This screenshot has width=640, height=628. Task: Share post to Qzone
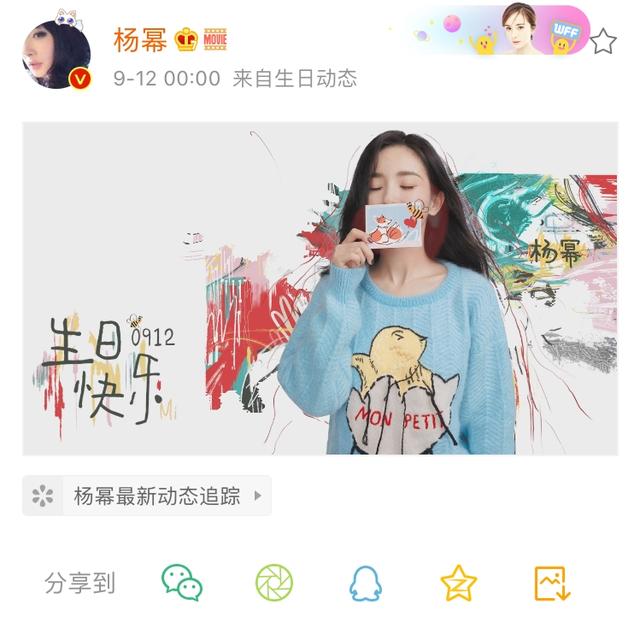(459, 582)
